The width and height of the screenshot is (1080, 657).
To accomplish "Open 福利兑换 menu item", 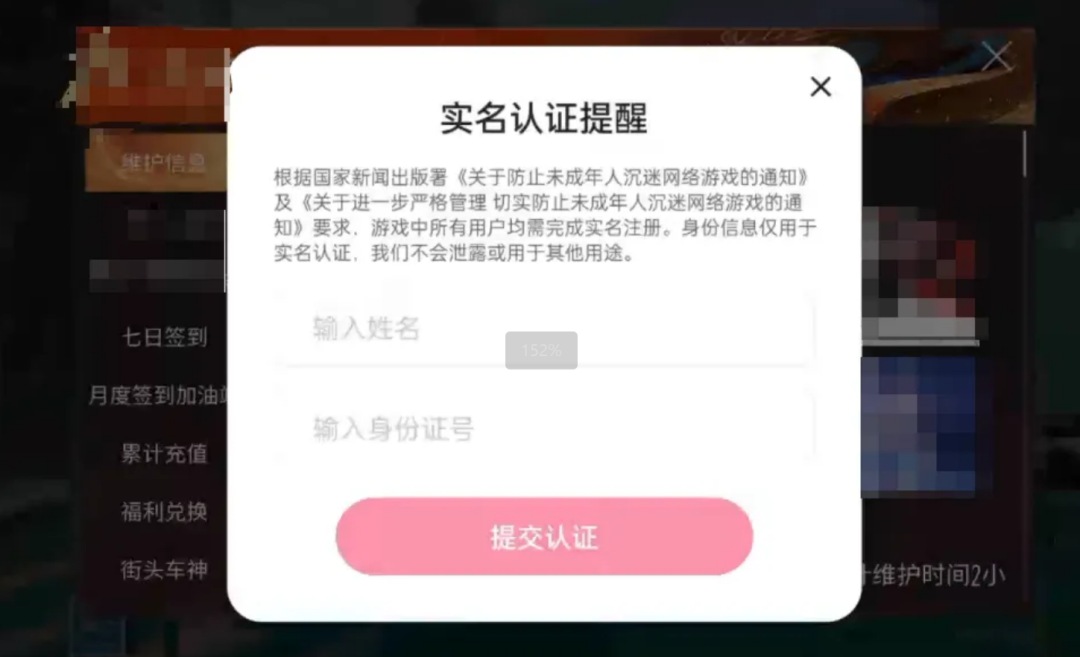I will [x=164, y=512].
